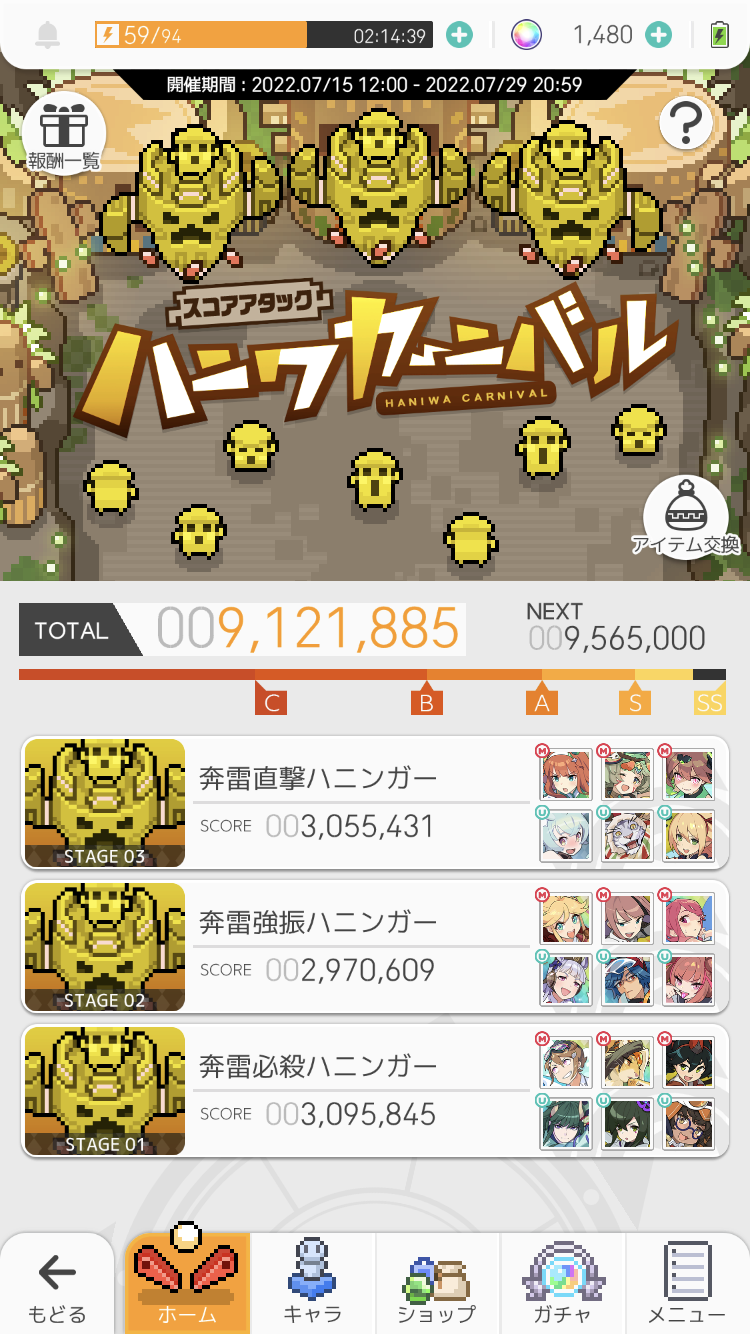Go back with もどる
This screenshot has width=750, height=1334.
[x=57, y=1285]
